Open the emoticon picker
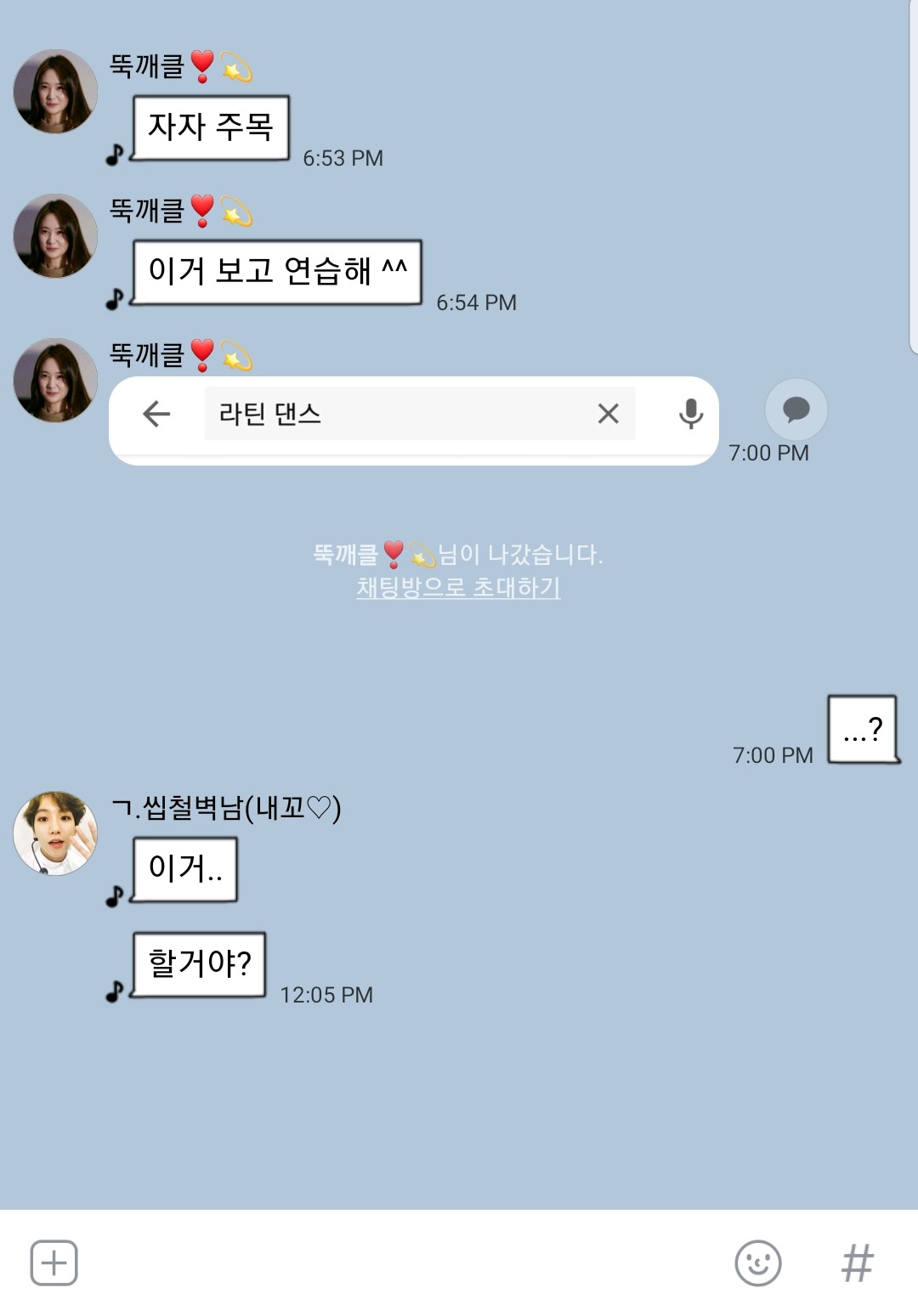This screenshot has width=918, height=1316. point(757,1262)
